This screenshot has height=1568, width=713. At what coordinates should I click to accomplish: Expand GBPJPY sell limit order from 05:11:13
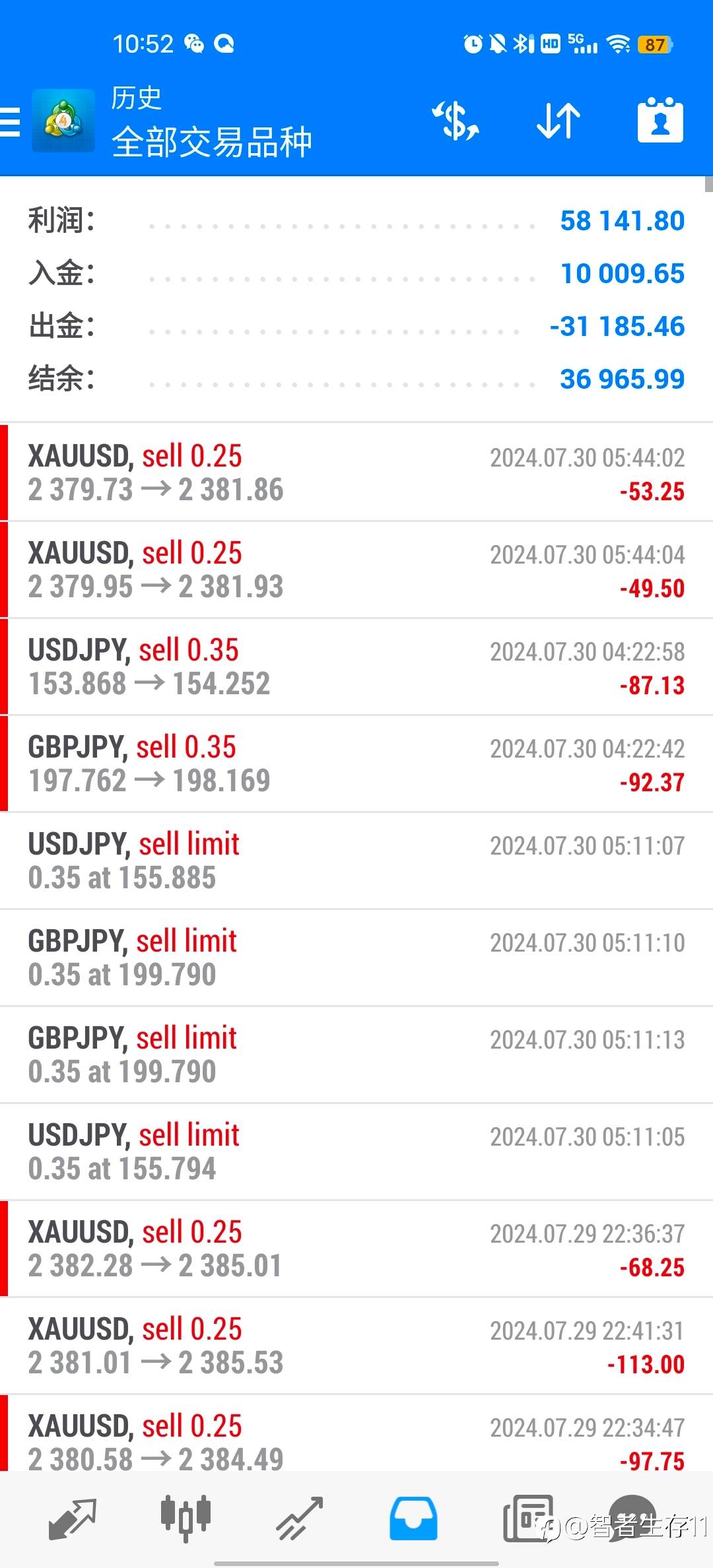click(x=356, y=1055)
